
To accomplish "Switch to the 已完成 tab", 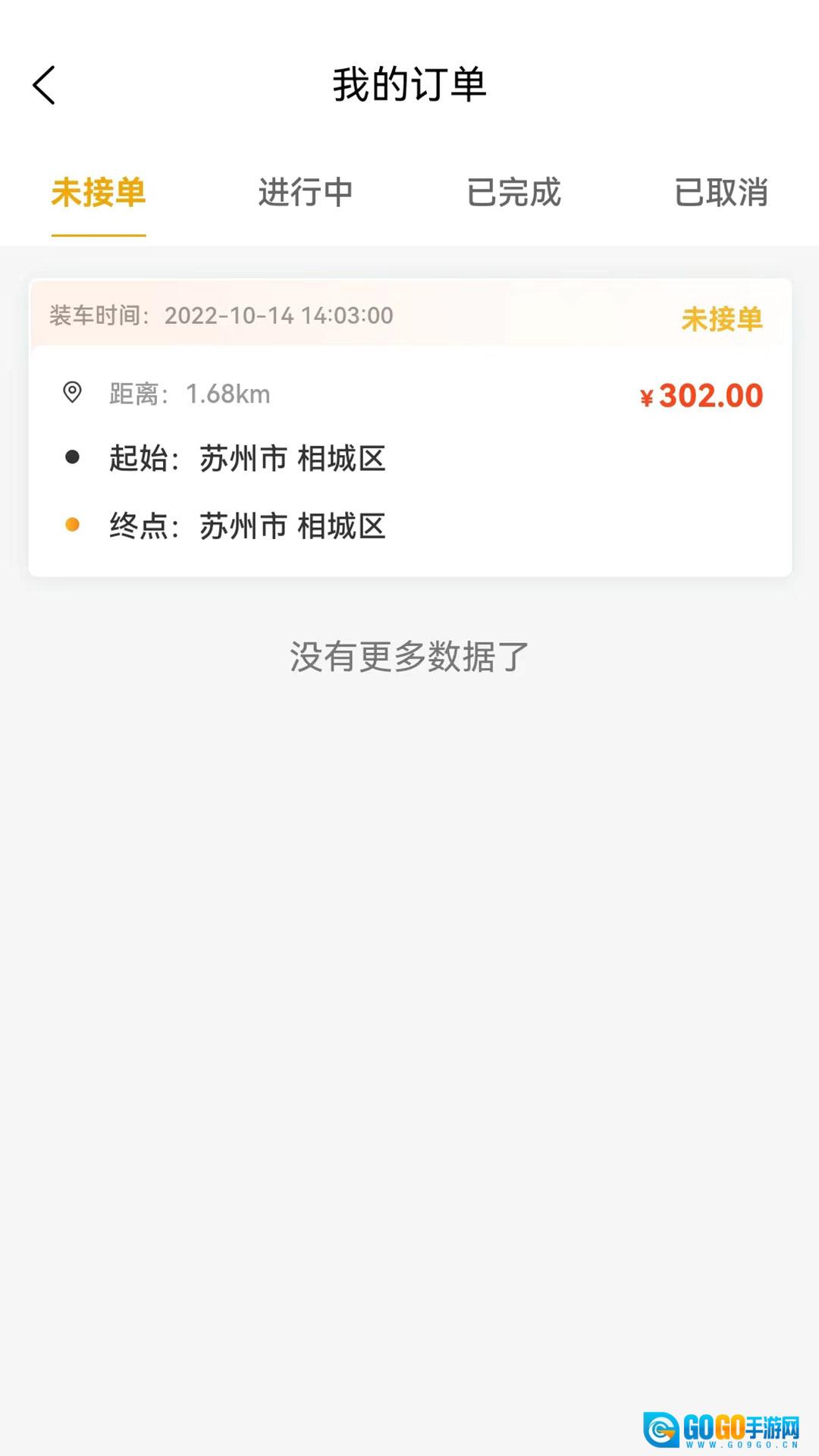I will click(x=513, y=193).
